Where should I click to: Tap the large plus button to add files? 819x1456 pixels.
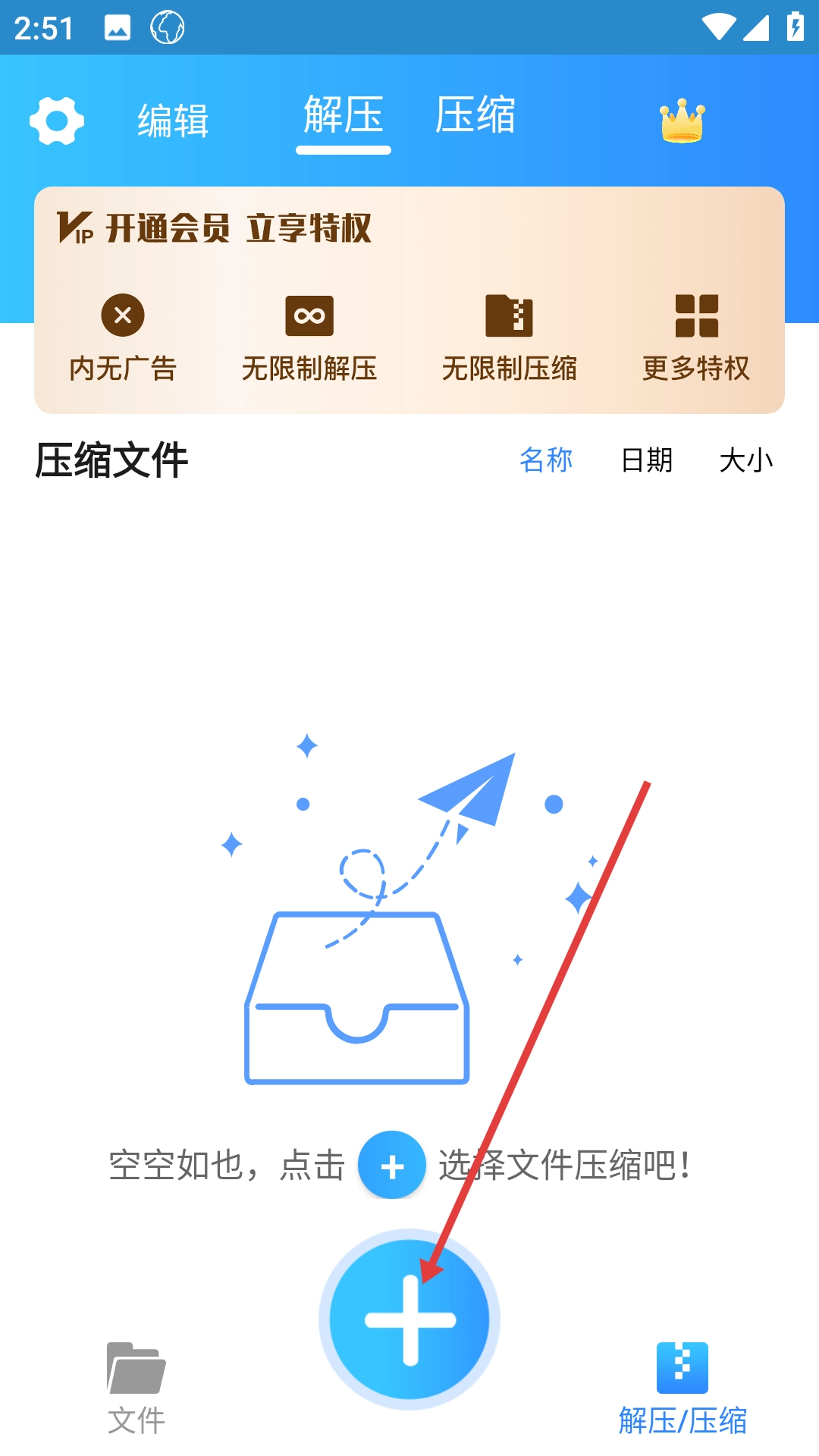pos(409,1319)
